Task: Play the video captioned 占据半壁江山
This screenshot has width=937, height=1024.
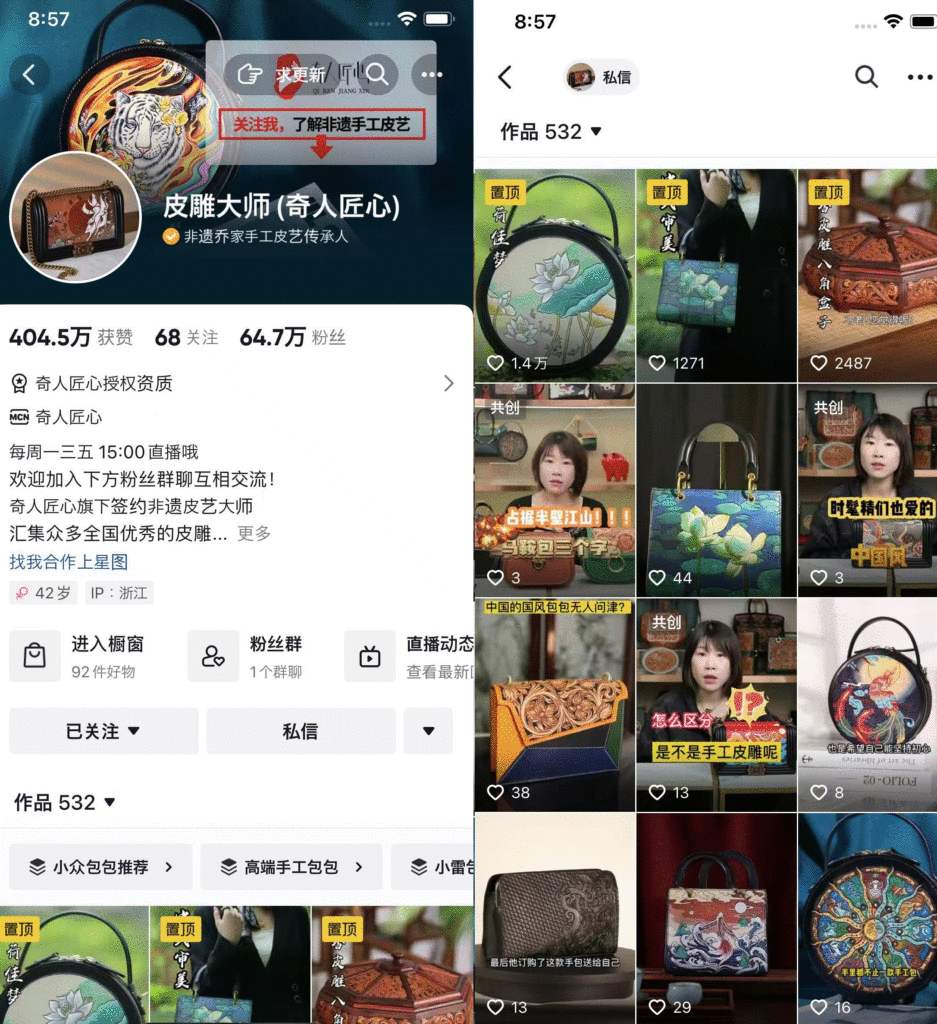Action: (555, 490)
